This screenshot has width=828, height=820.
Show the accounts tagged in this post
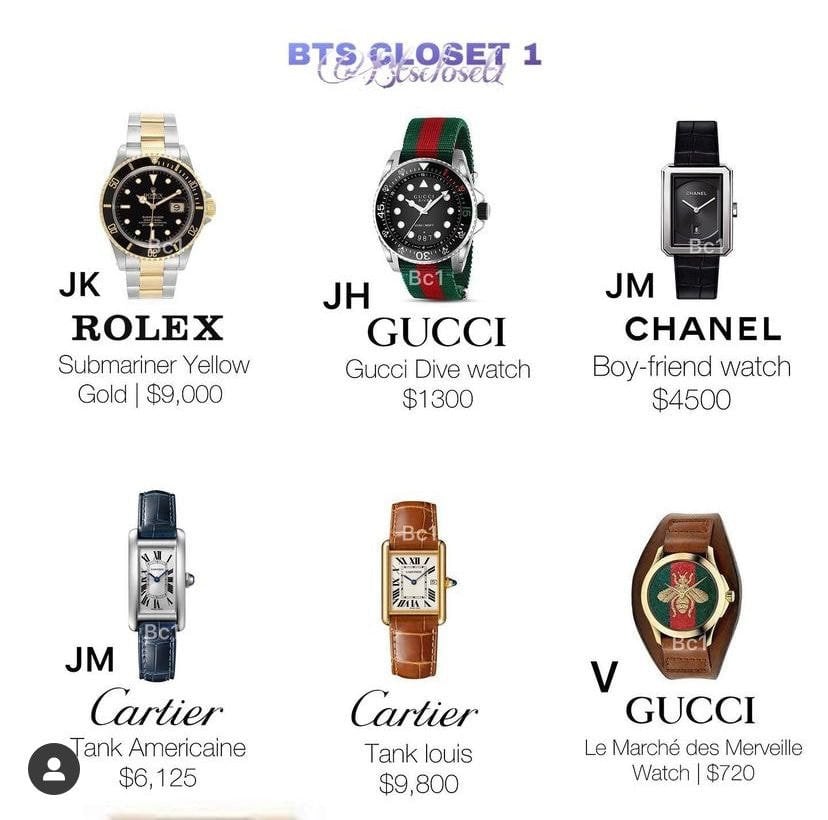tap(53, 768)
